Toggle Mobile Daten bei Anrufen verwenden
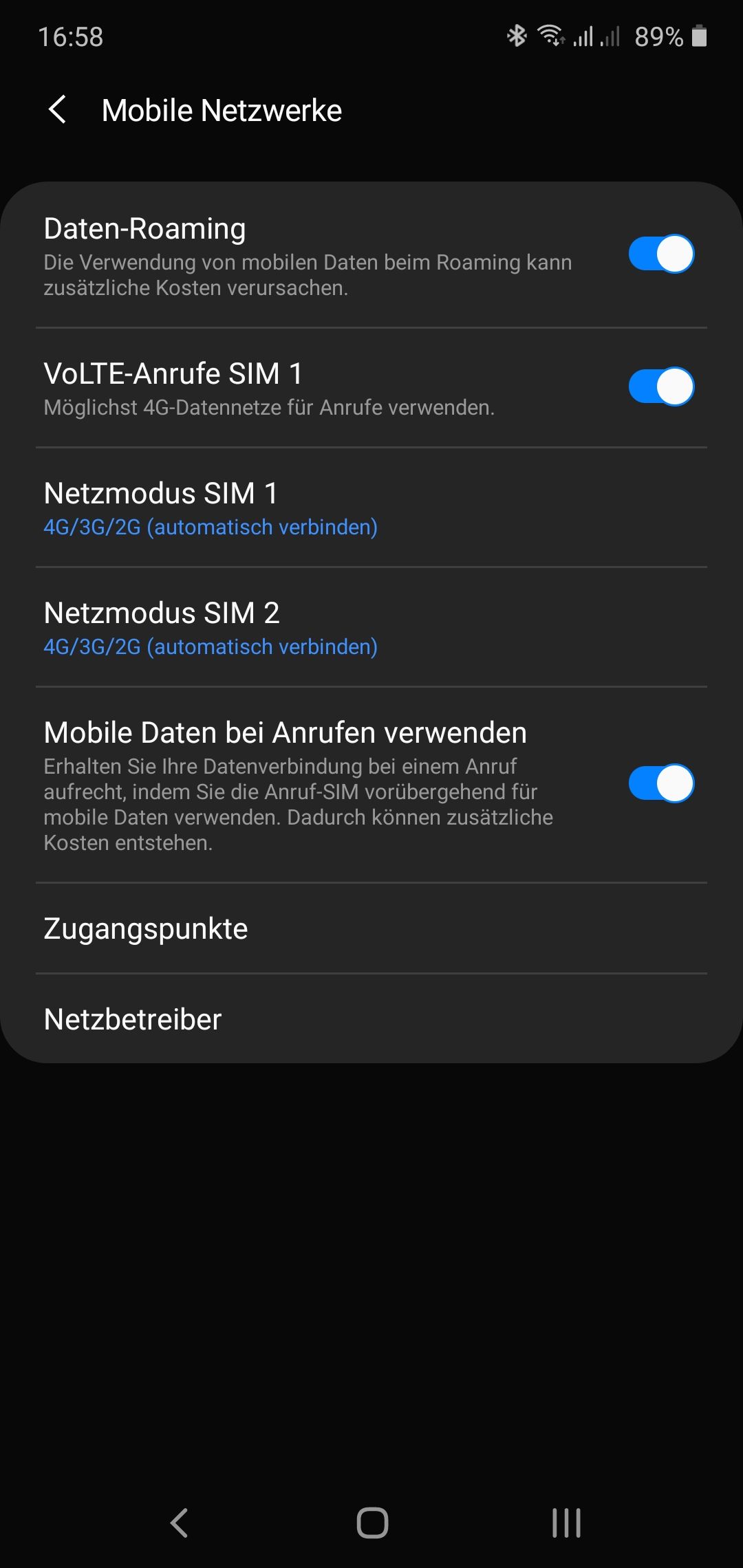Screen dimensions: 743x1568 click(660, 783)
